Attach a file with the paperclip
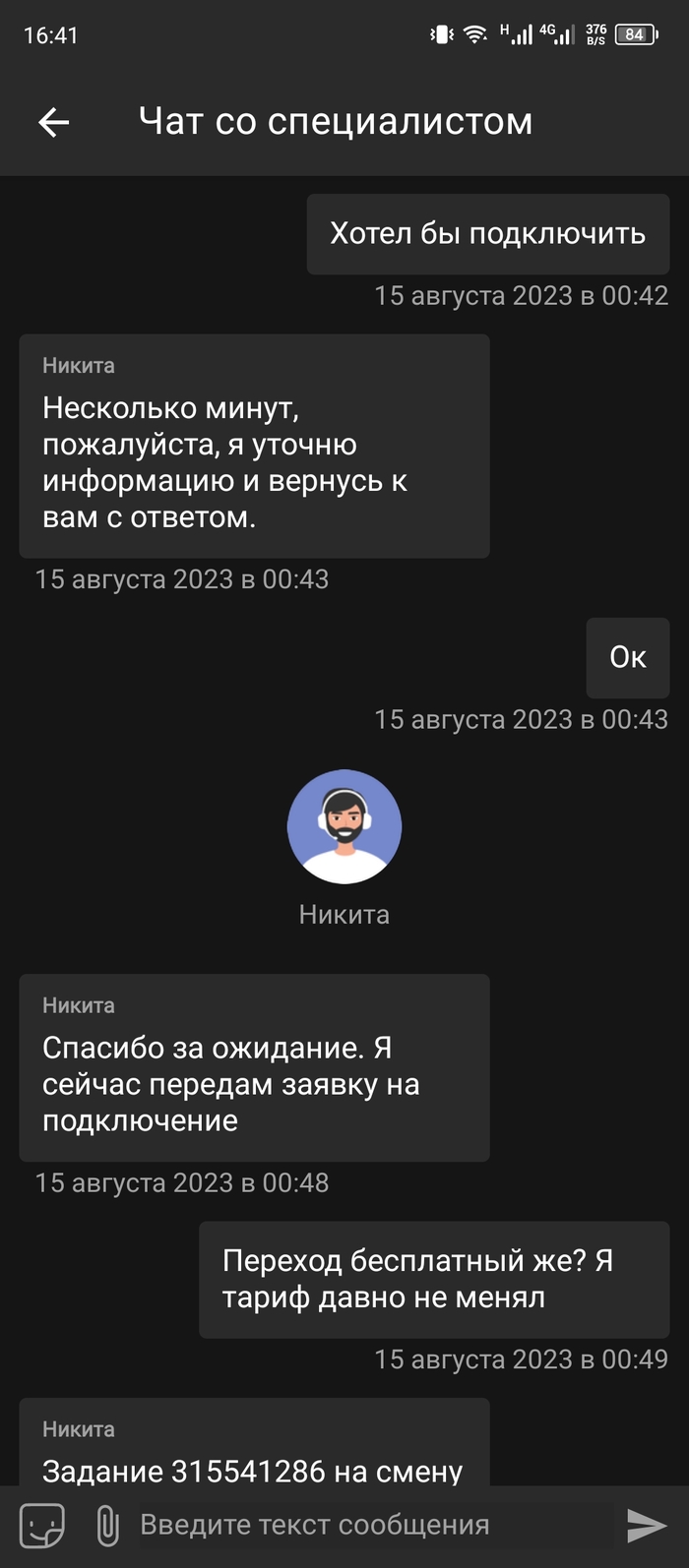Viewport: 689px width, 1568px height. pos(107,1526)
